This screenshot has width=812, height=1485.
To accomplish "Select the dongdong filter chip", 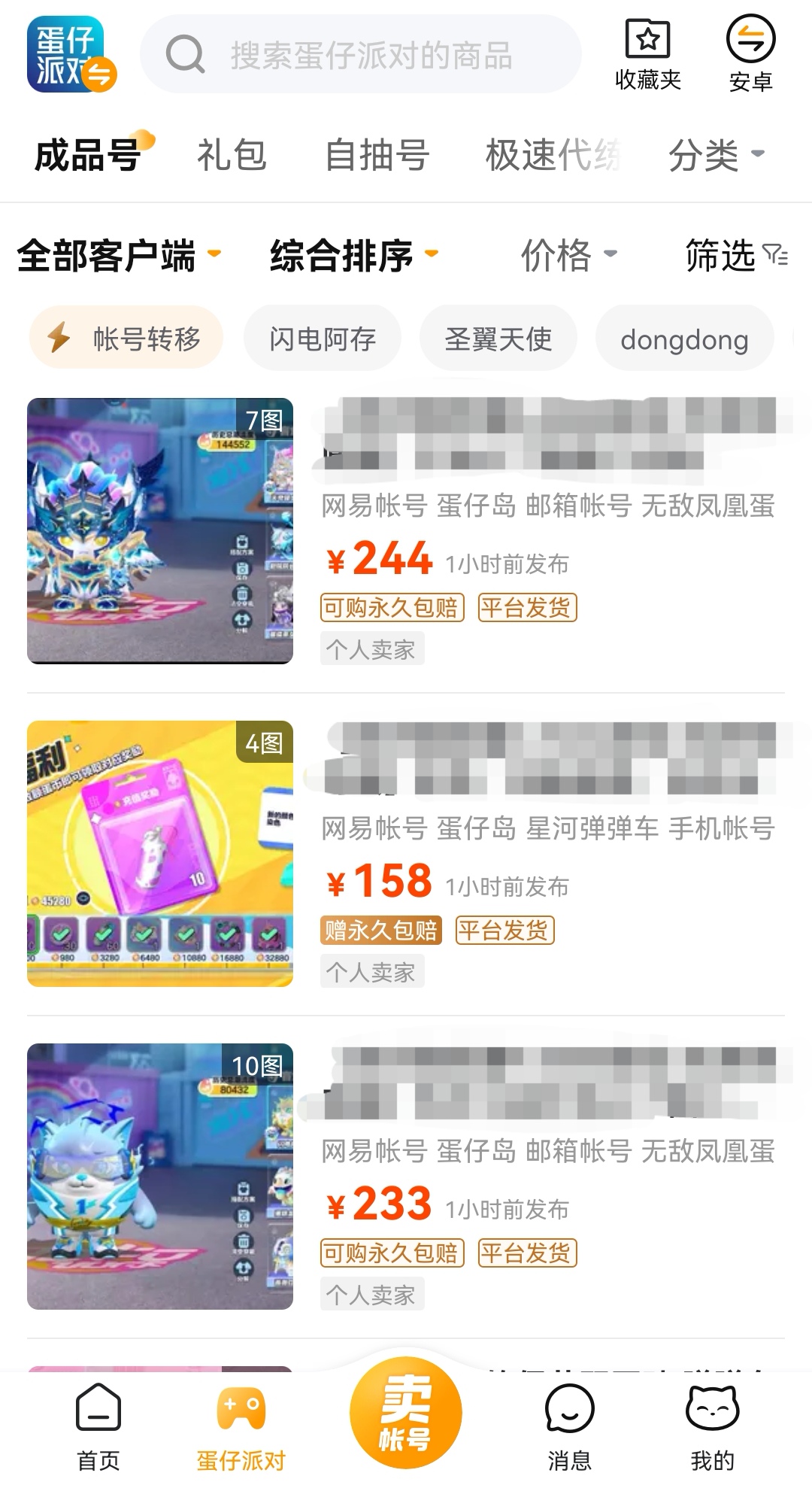I will pos(683,339).
